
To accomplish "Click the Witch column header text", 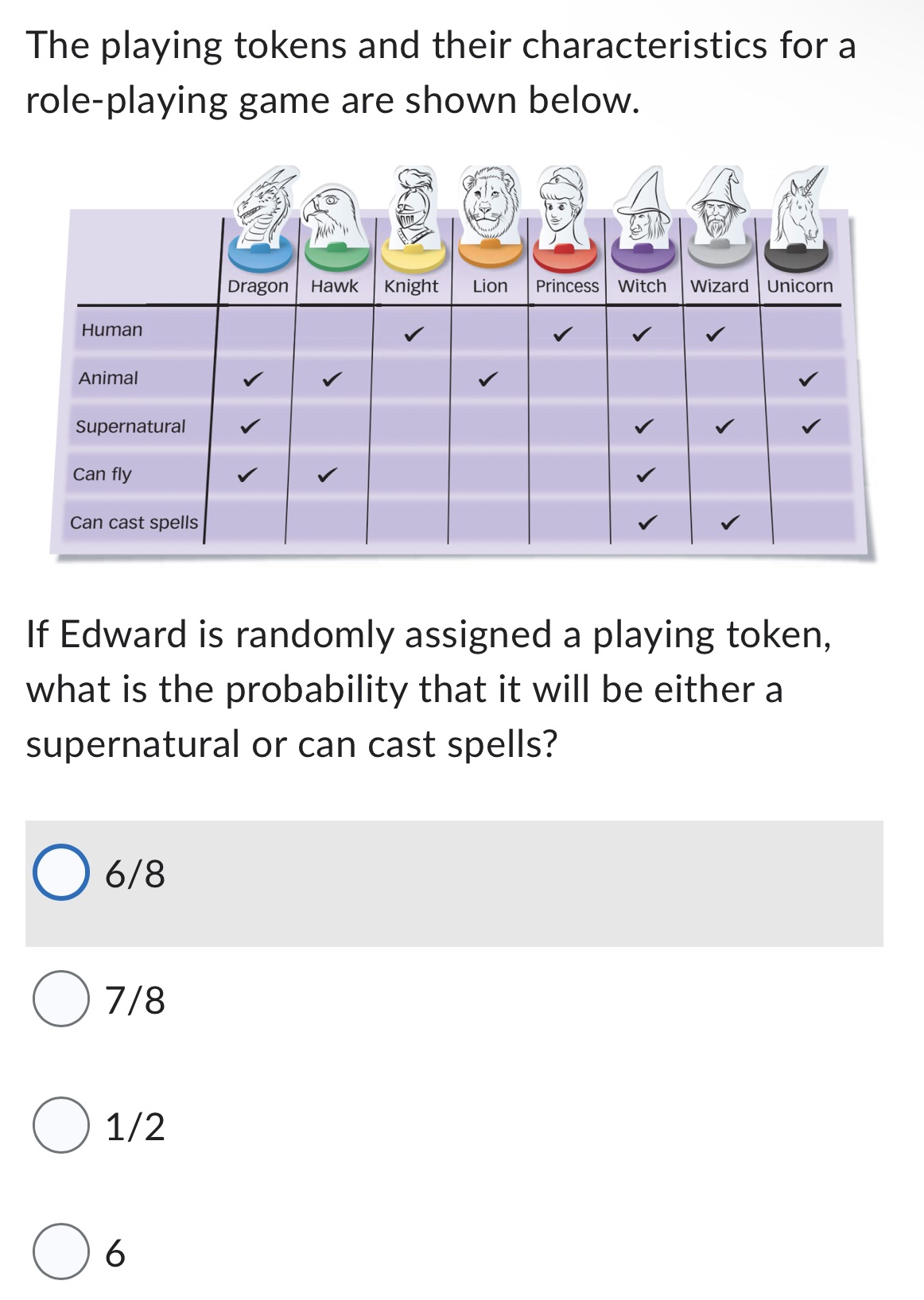I will [642, 285].
